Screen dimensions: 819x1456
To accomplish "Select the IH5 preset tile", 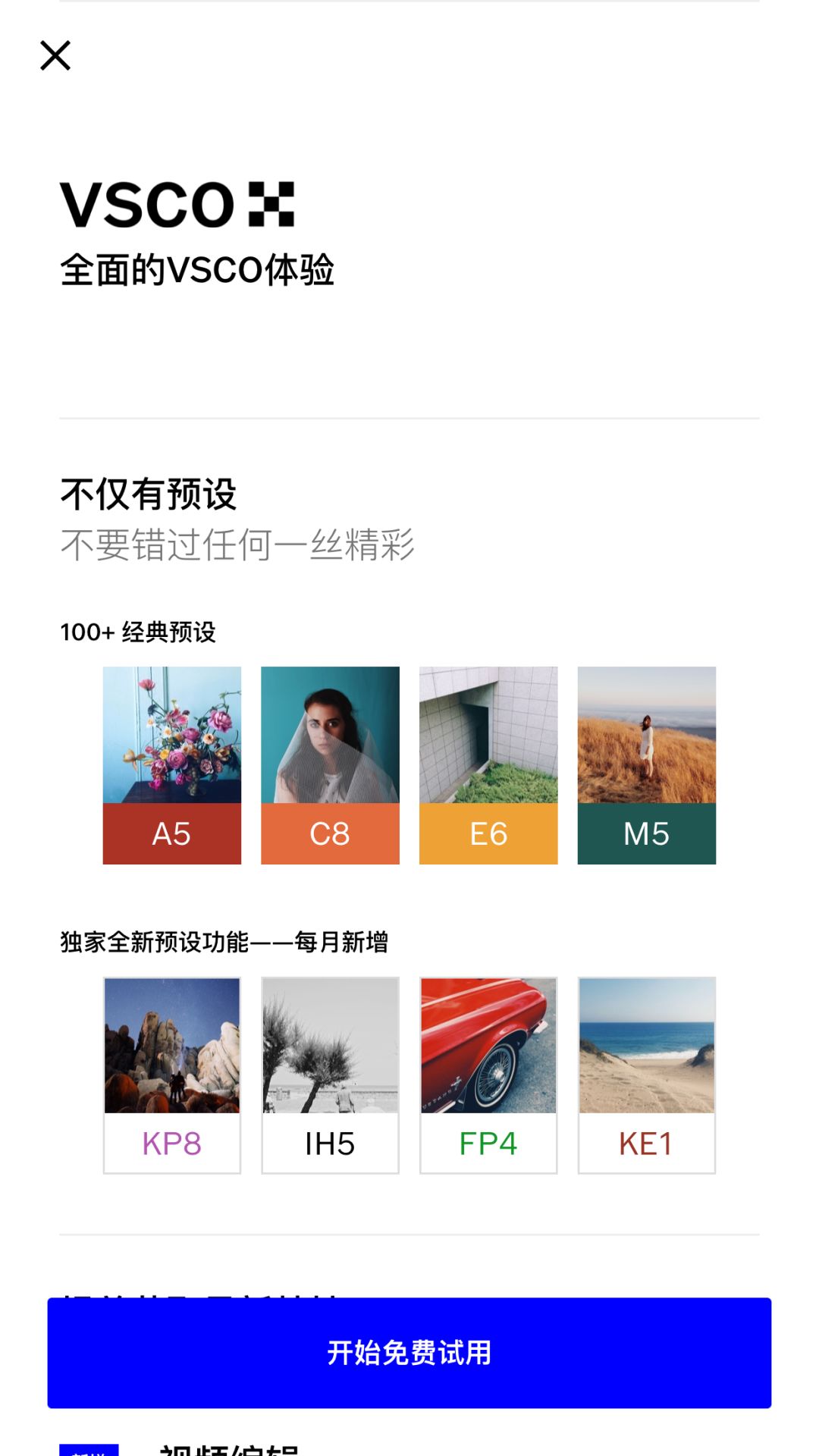I will [x=330, y=1075].
